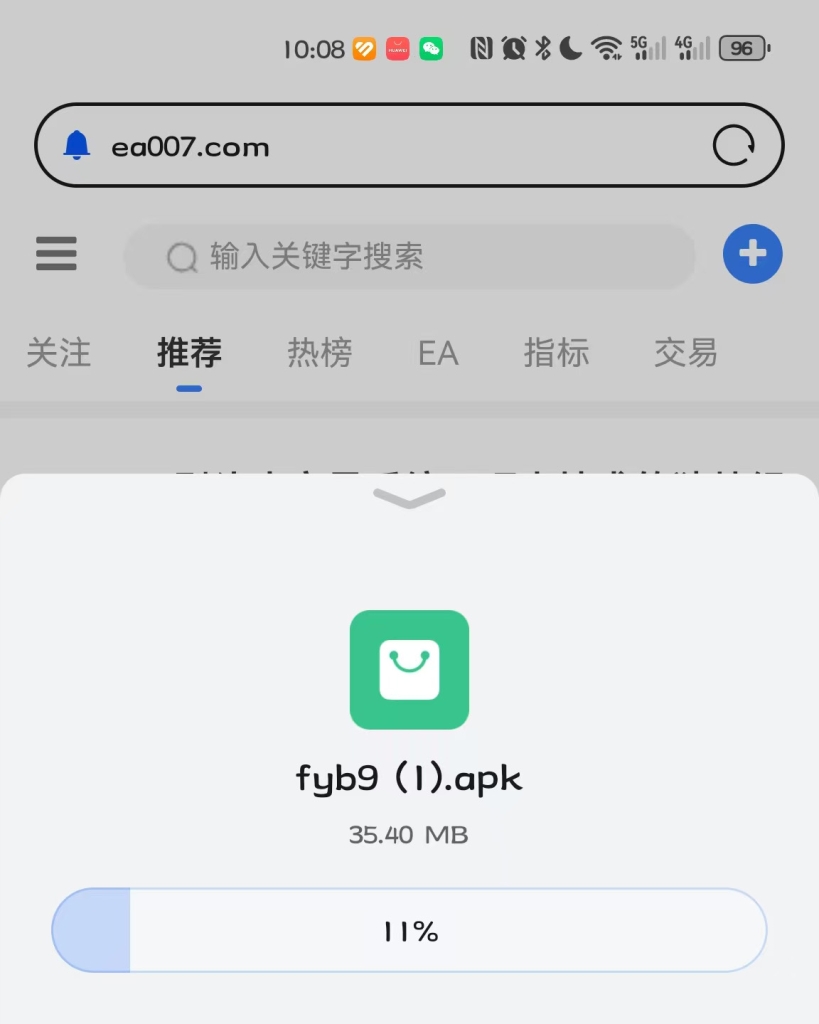
Task: Tap the magnifier icon in the search bar
Action: coord(180,257)
